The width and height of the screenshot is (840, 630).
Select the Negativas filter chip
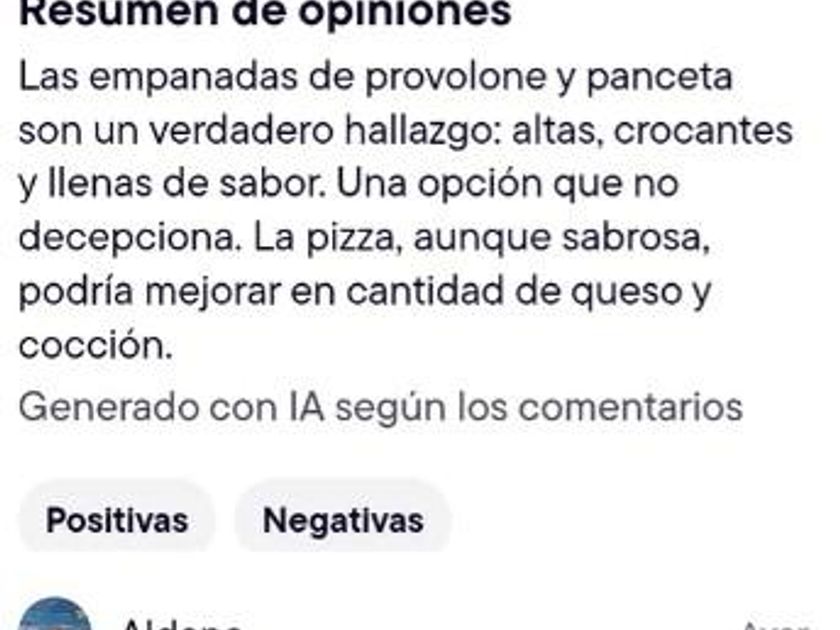[343, 519]
